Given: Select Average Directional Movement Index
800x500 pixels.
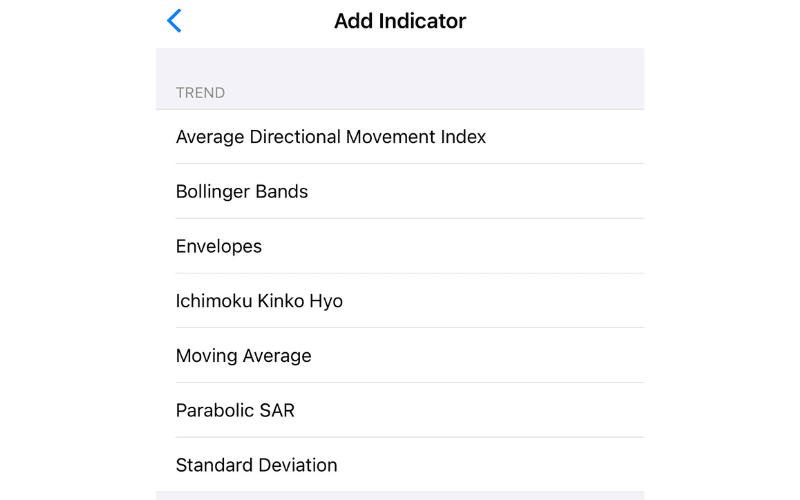Looking at the screenshot, I should 330,137.
